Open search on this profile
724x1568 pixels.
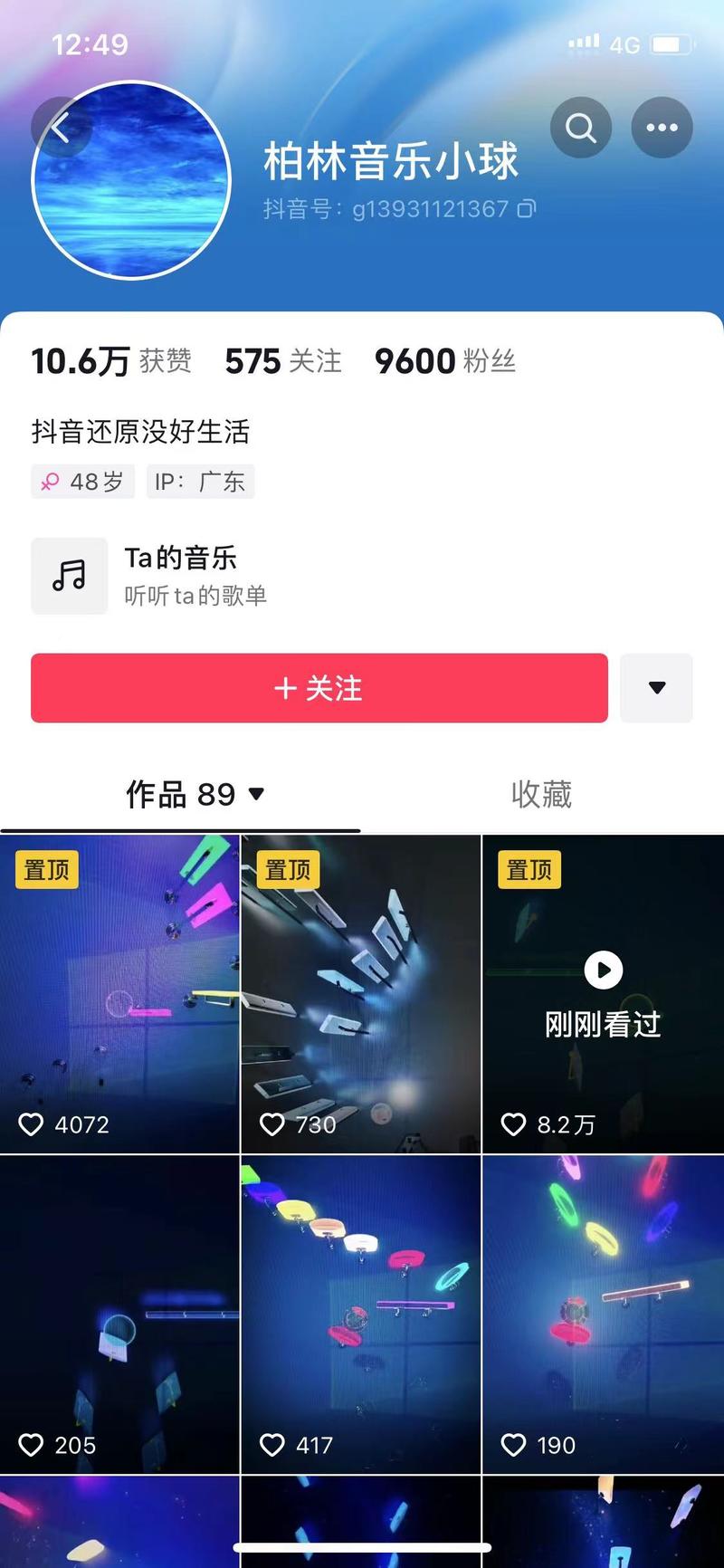[x=580, y=128]
